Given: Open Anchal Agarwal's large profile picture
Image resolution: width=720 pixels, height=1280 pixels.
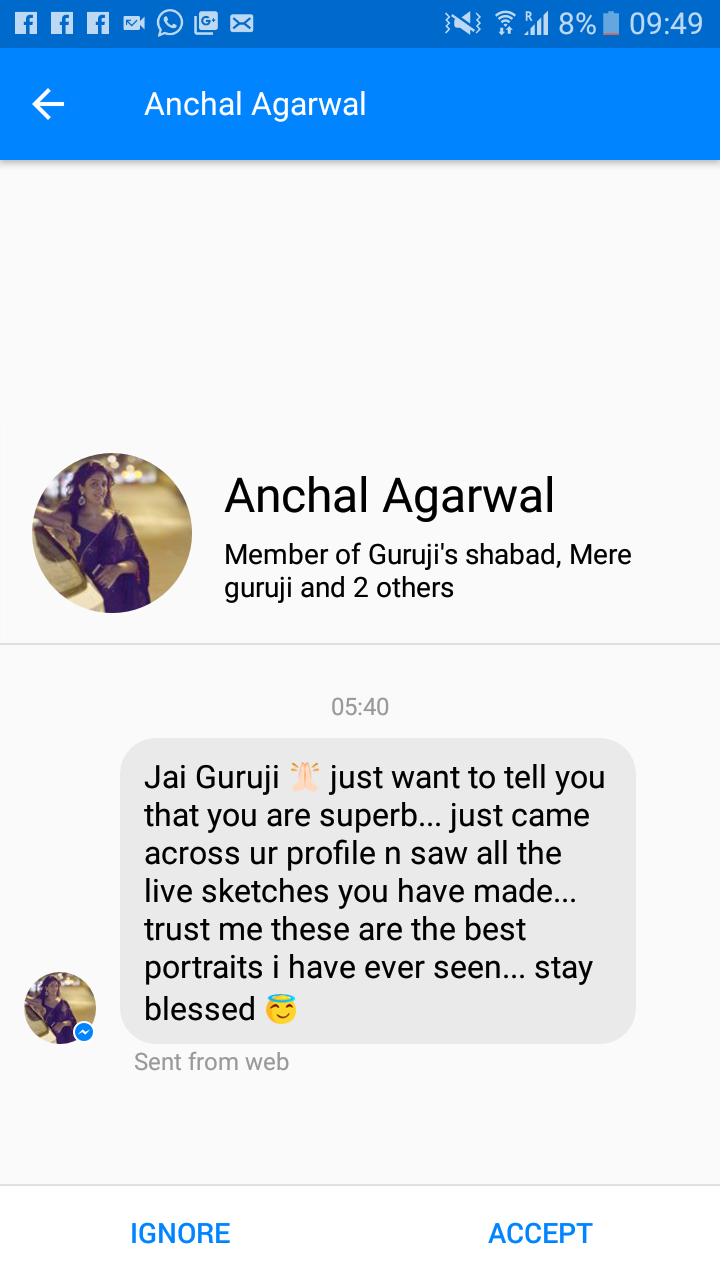Looking at the screenshot, I should click(x=112, y=533).
